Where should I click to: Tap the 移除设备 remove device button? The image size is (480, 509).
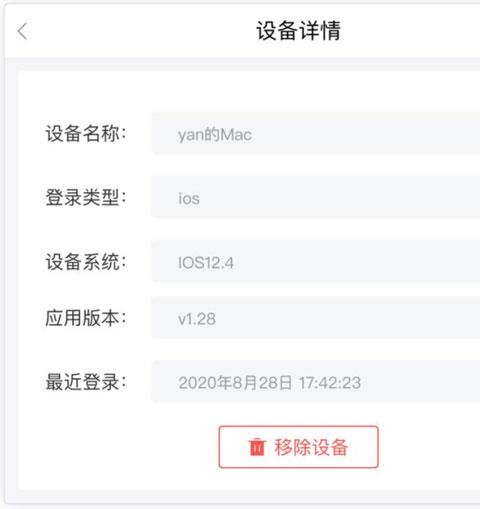[298, 447]
